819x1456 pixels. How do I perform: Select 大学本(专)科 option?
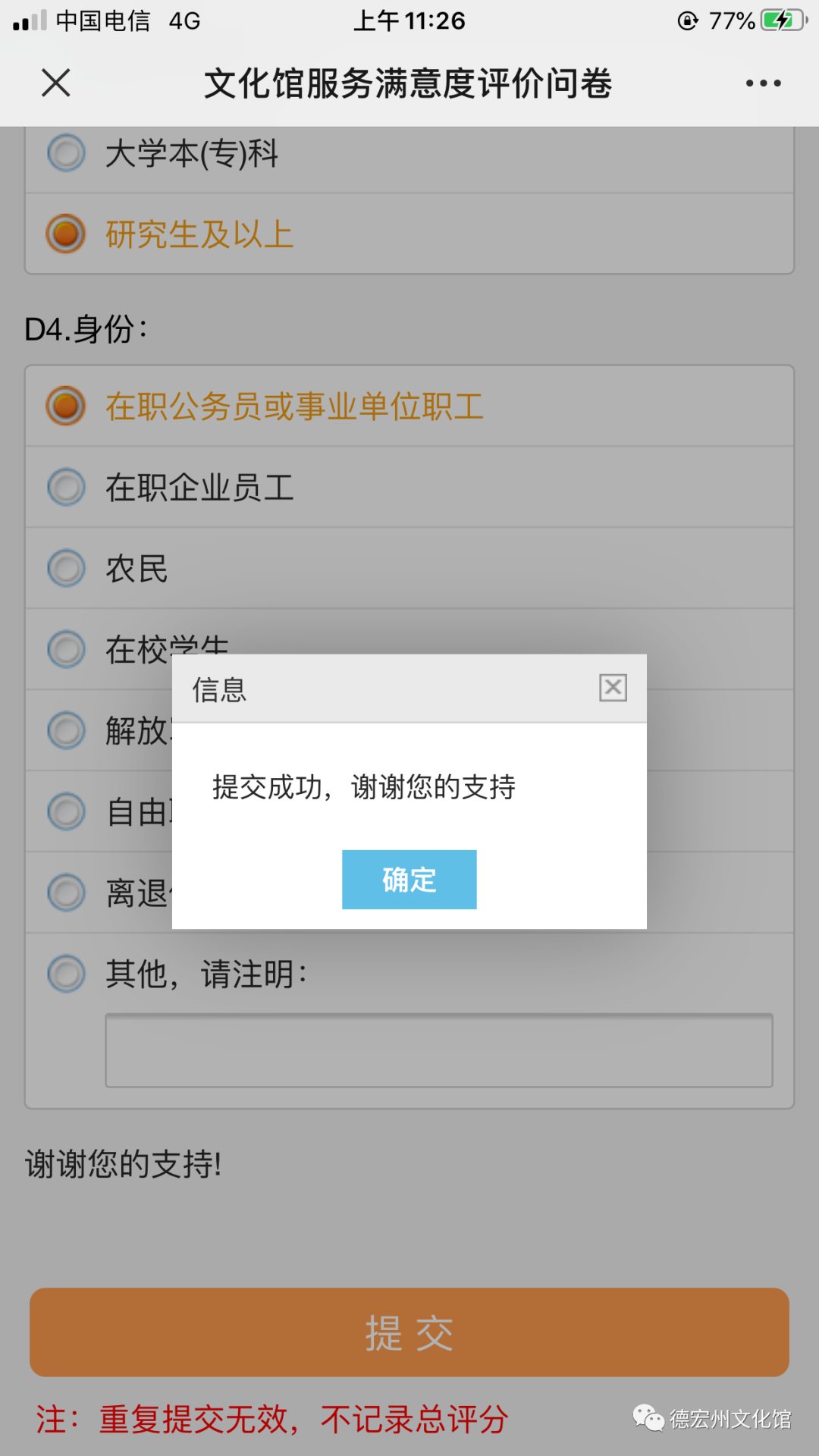[x=409, y=153]
